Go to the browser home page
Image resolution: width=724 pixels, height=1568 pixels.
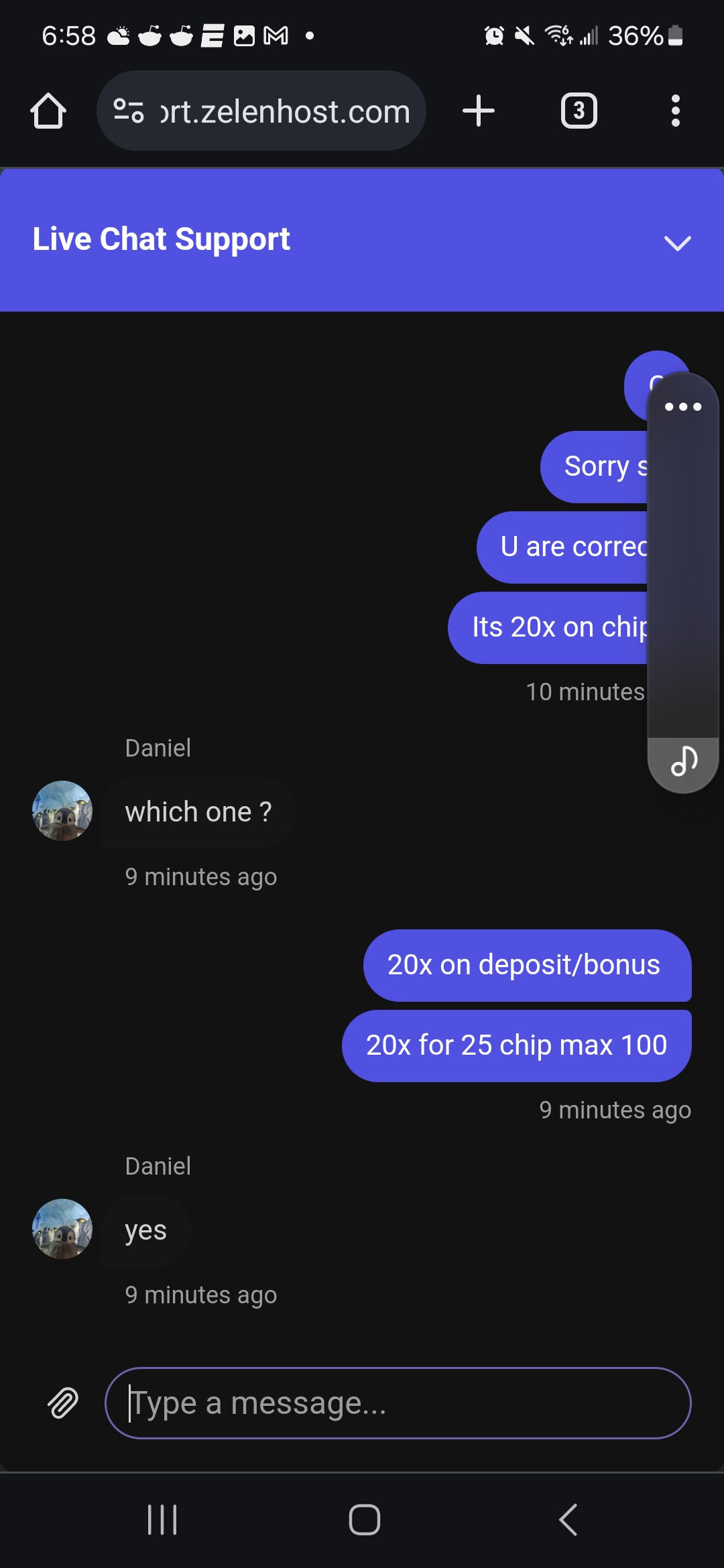click(x=48, y=111)
